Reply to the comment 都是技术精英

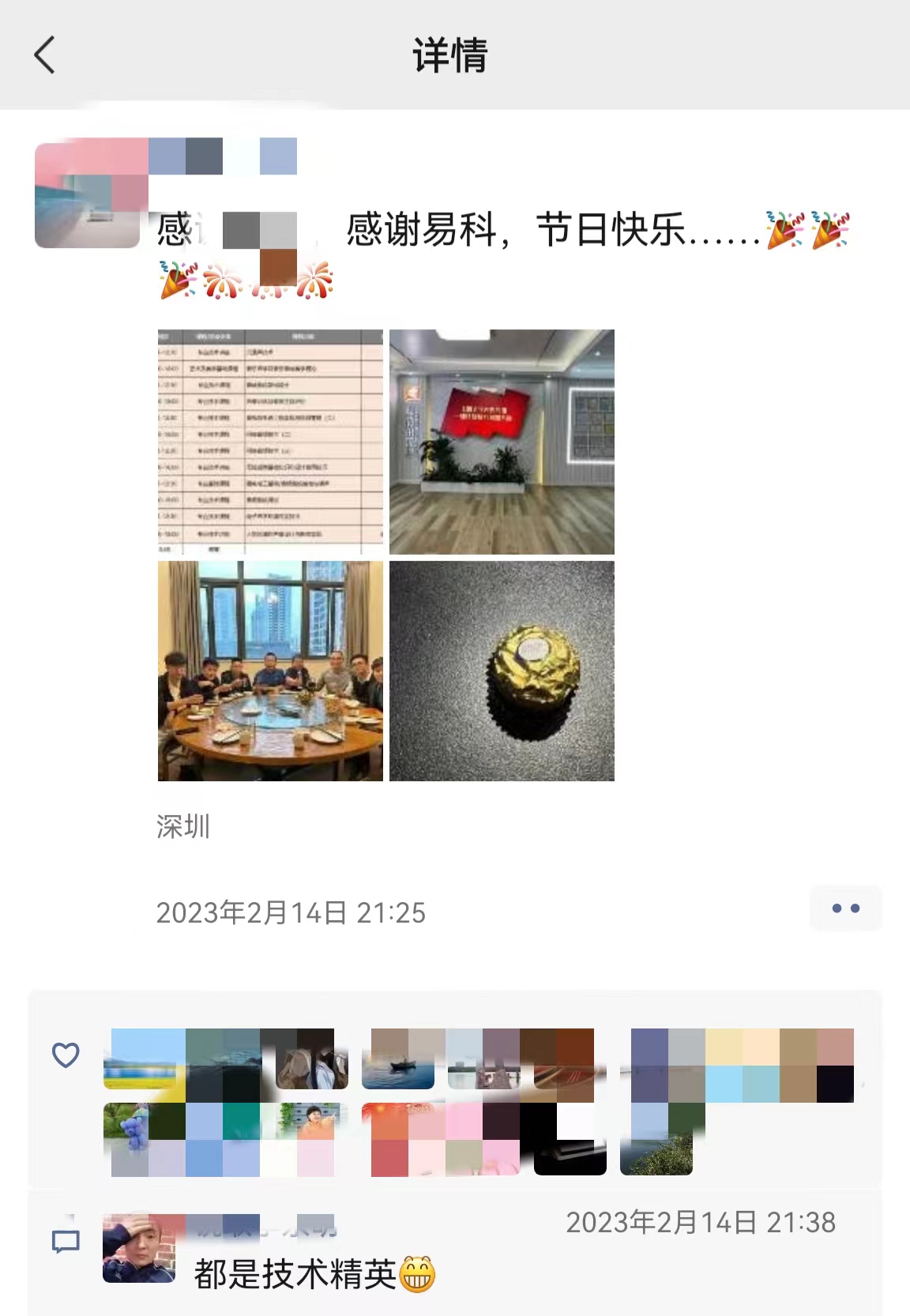295,1274
